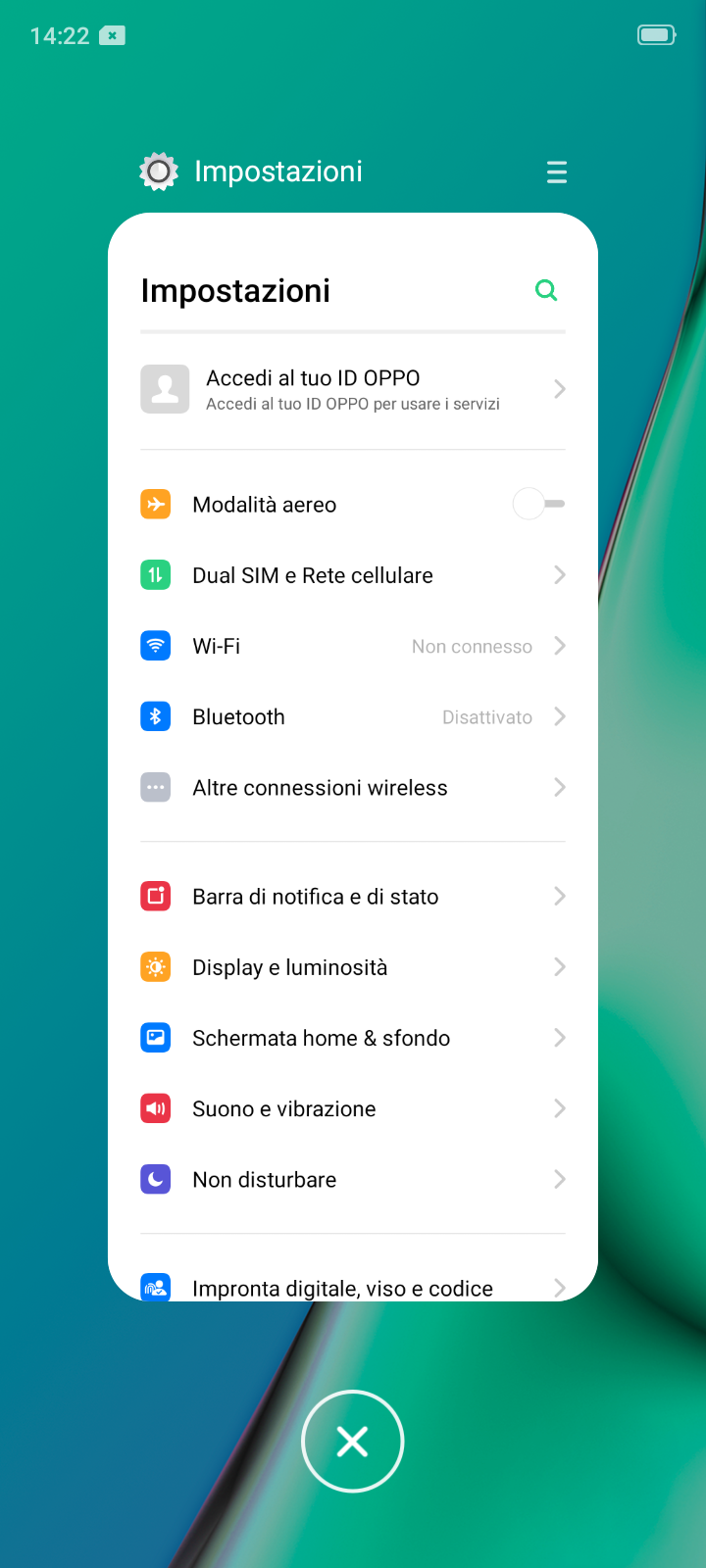The width and height of the screenshot is (706, 1568).
Task: Open Schermata home & sfondo
Action: tap(353, 1038)
